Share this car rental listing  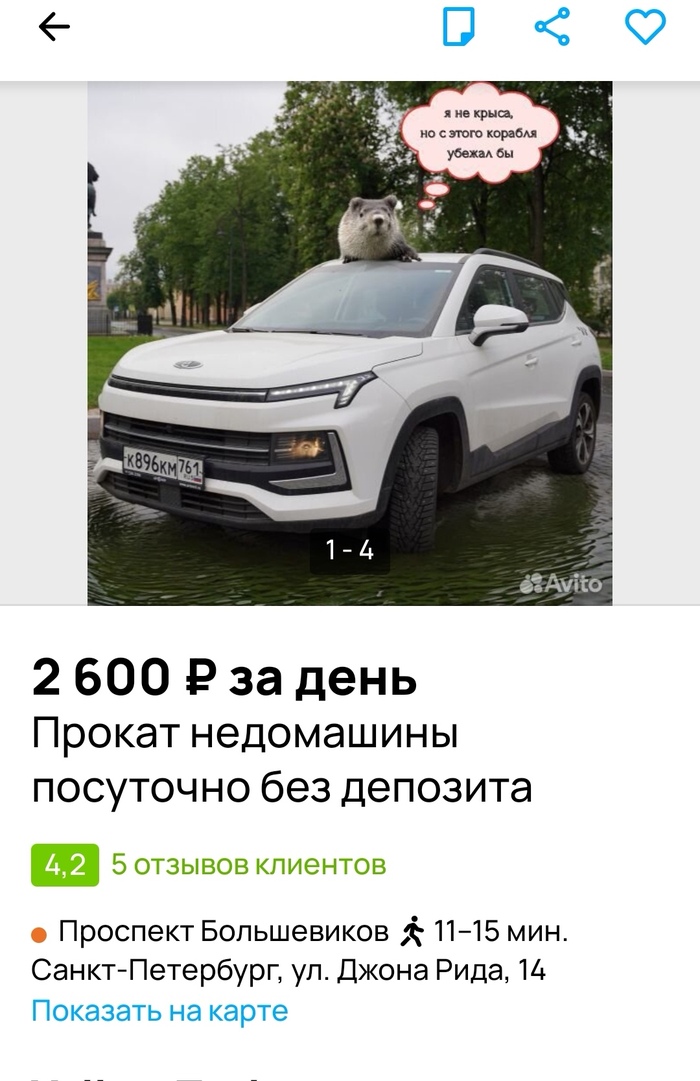(552, 28)
